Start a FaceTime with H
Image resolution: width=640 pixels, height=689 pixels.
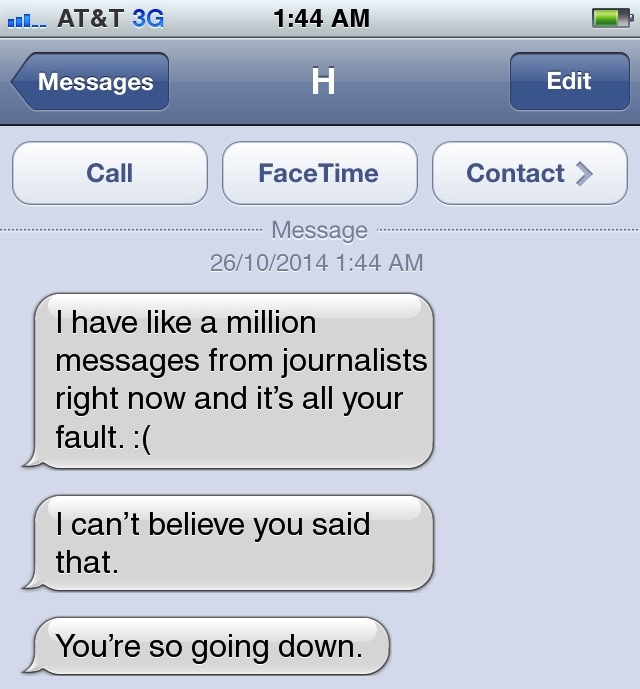319,173
